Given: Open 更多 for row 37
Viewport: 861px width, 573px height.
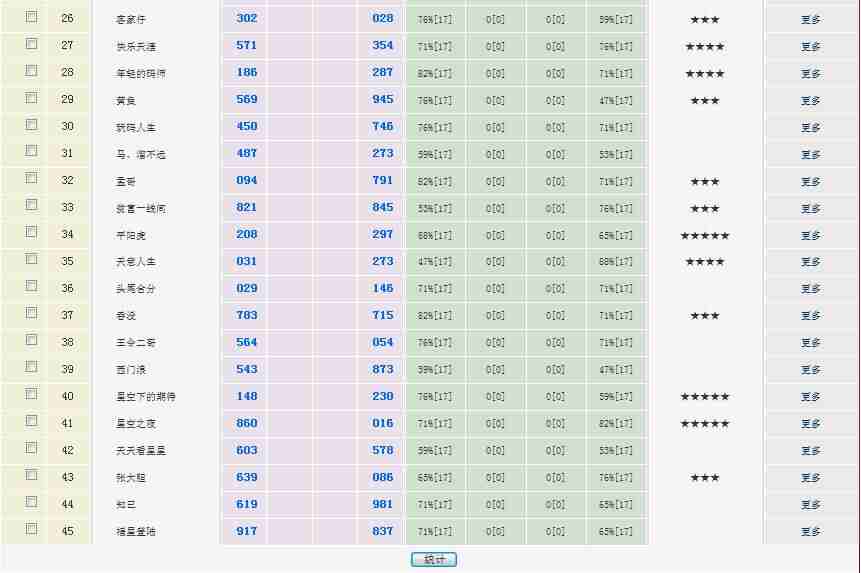Looking at the screenshot, I should click(811, 317).
